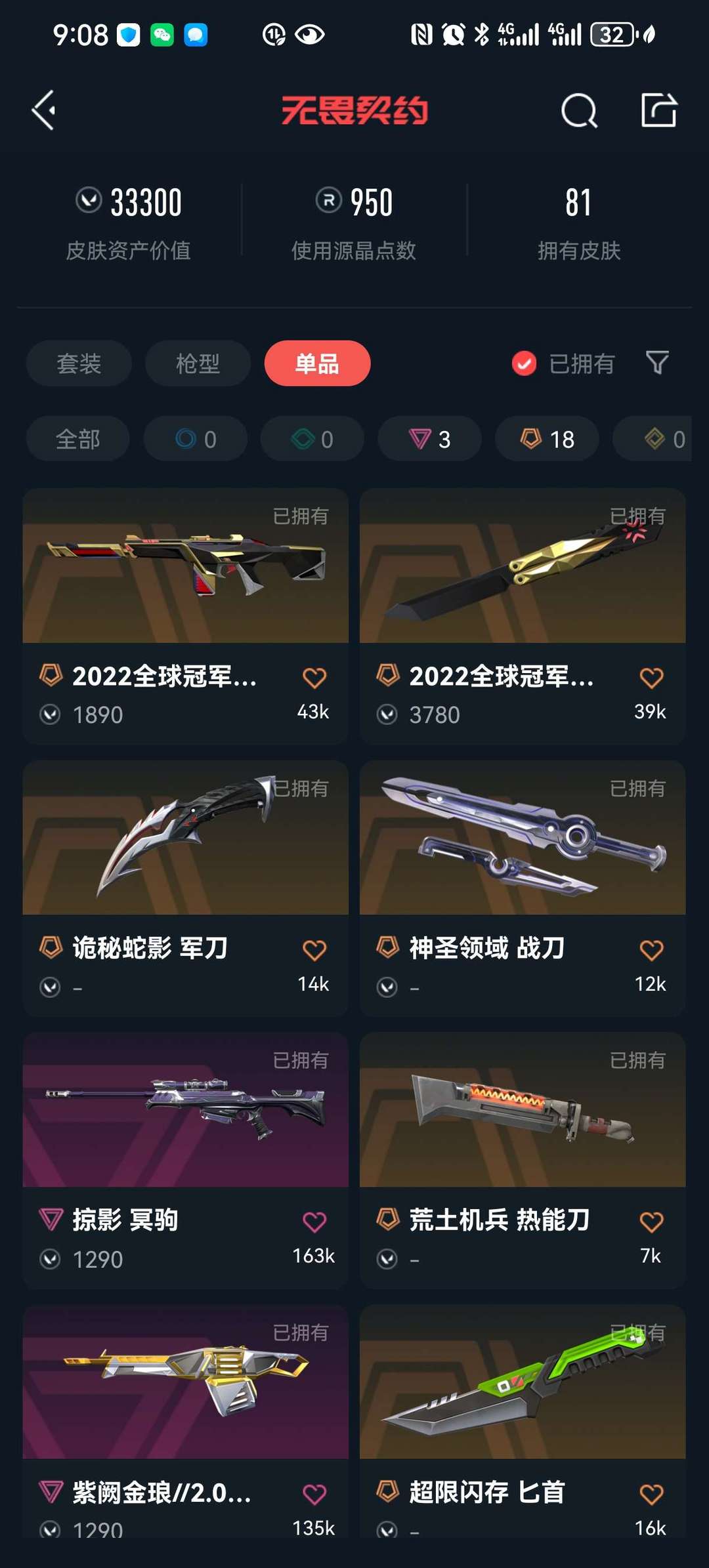Filter by the purple tier chip showing 3
The width and height of the screenshot is (709, 1568).
(429, 439)
